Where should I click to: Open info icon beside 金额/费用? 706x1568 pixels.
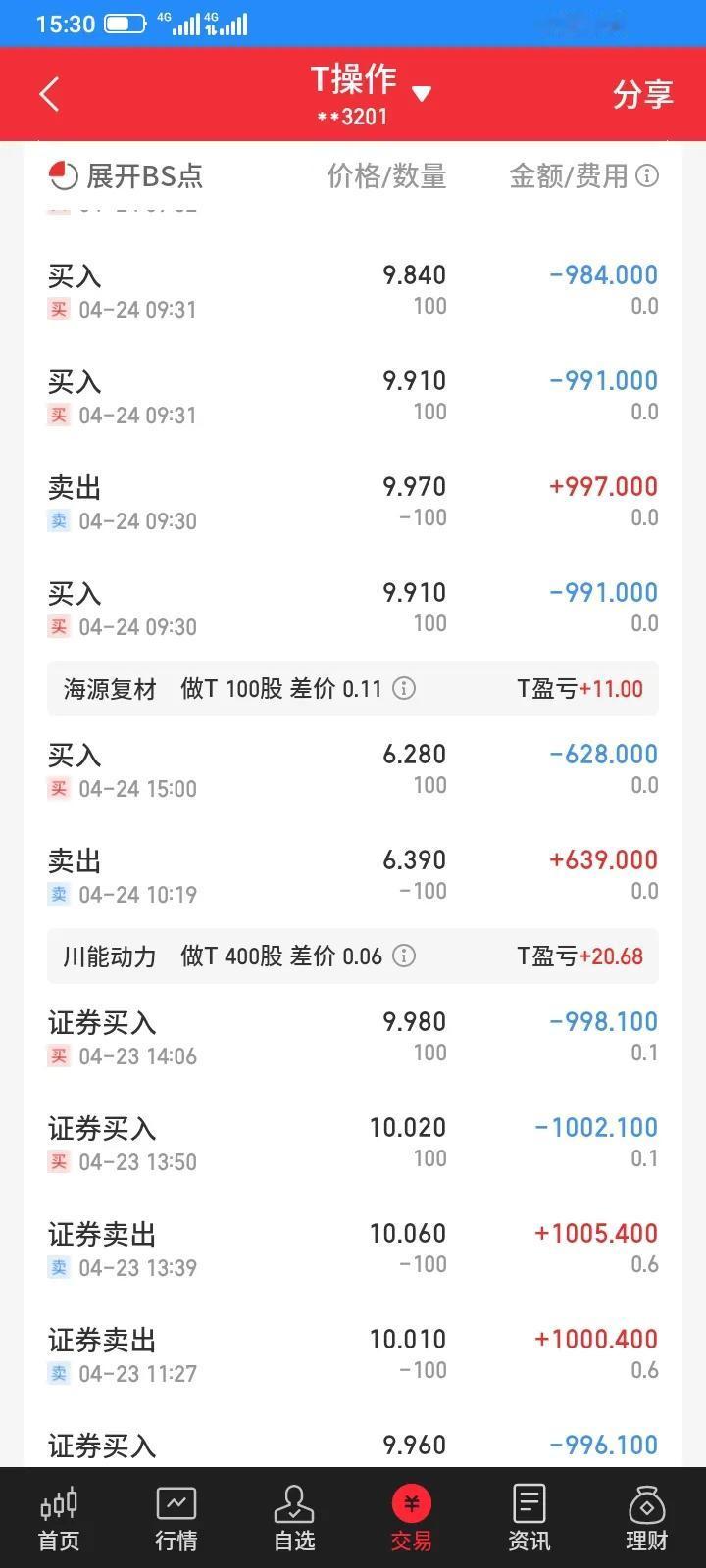click(x=647, y=175)
